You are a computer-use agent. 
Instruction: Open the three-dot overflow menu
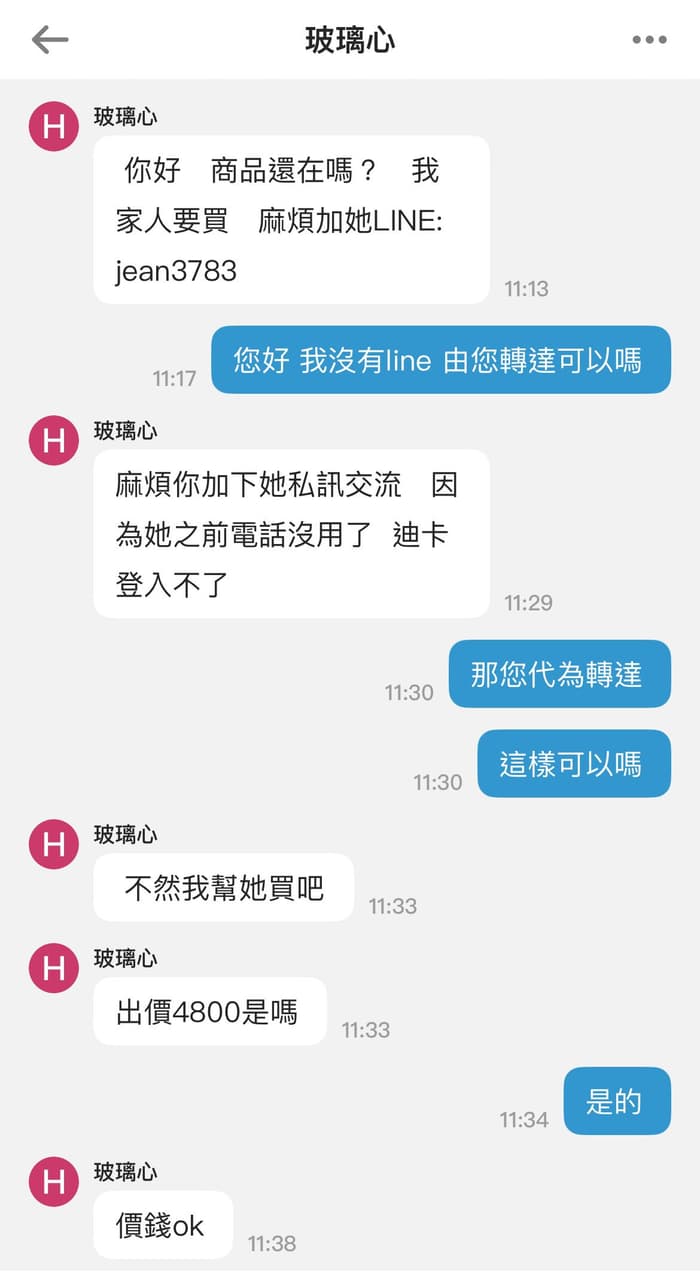pyautogui.click(x=649, y=40)
